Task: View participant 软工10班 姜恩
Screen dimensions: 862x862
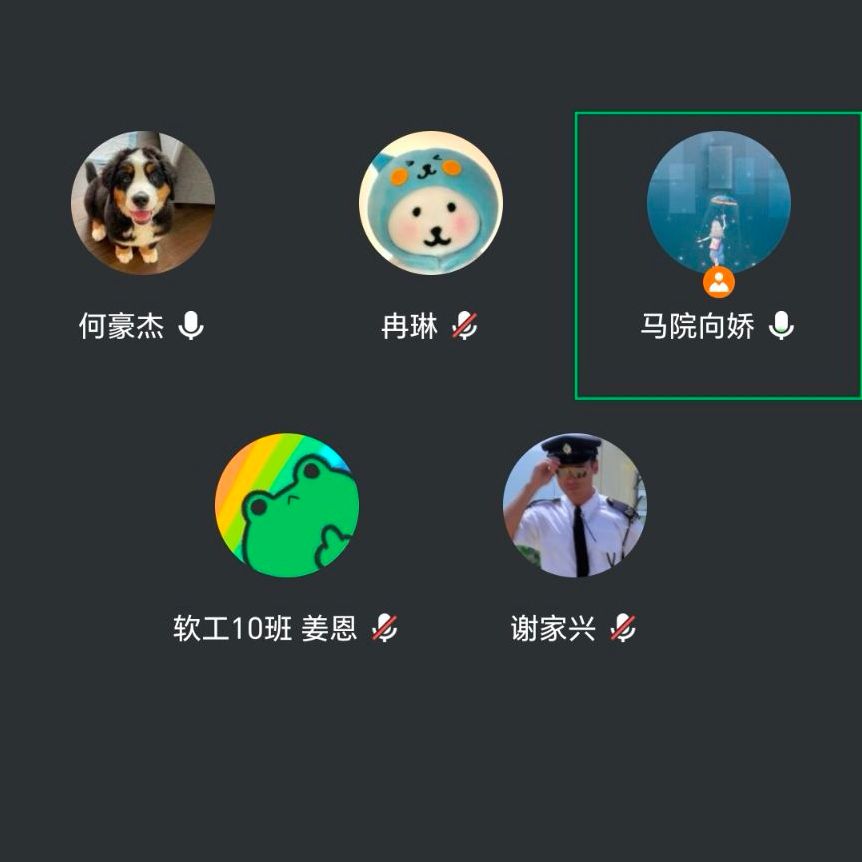Action: click(287, 505)
